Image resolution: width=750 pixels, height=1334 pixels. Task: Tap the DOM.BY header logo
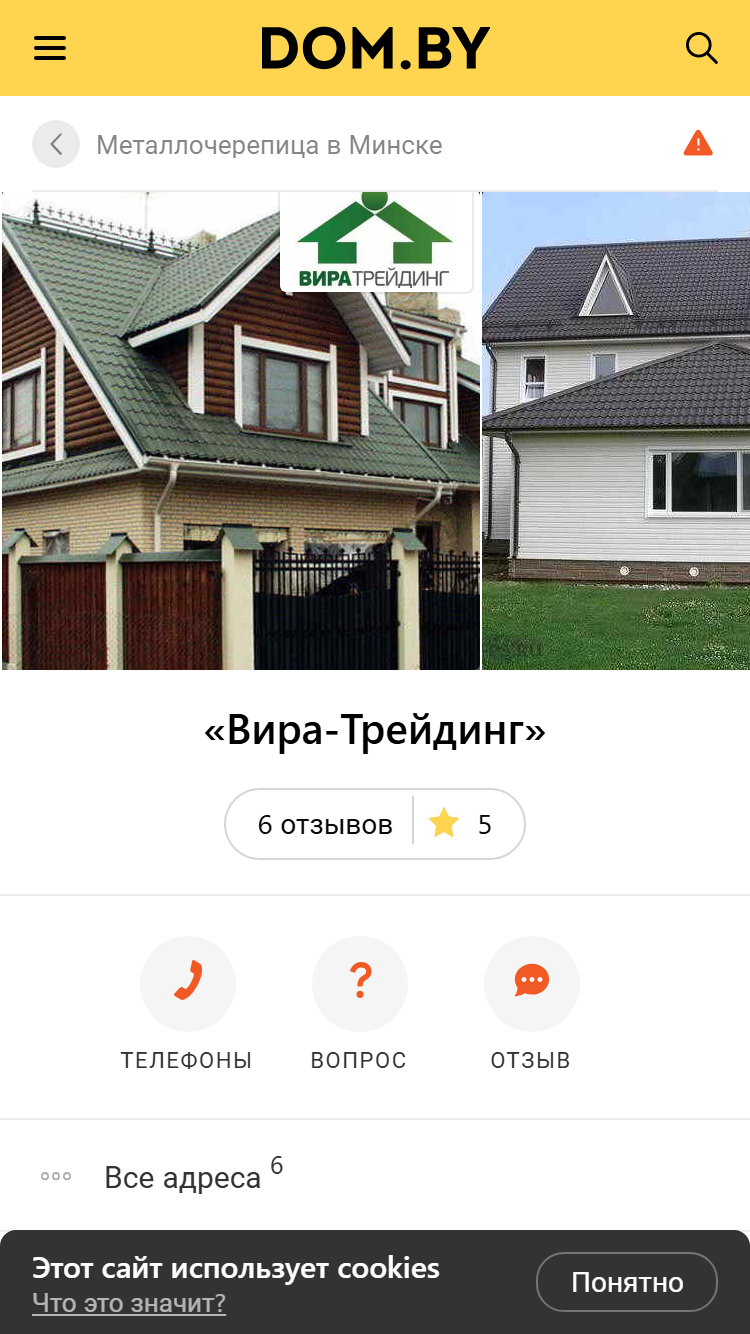click(376, 48)
